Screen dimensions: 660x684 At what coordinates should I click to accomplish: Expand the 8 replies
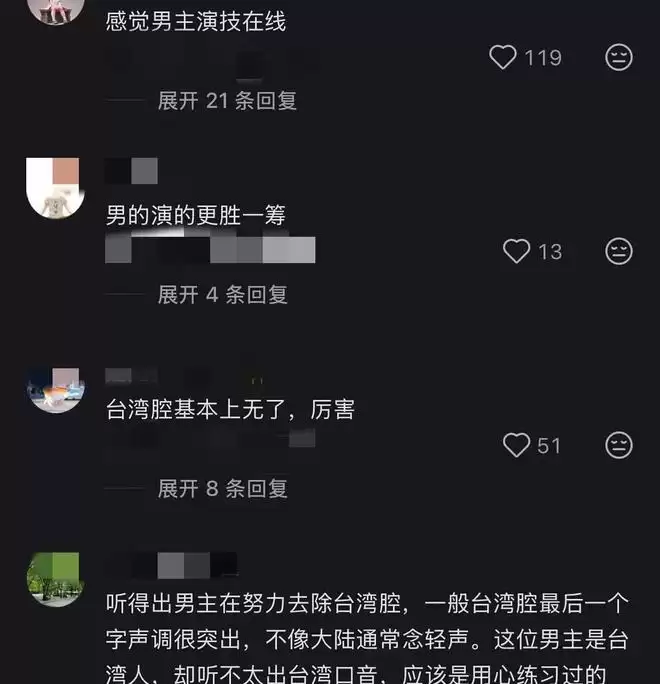[x=222, y=488]
